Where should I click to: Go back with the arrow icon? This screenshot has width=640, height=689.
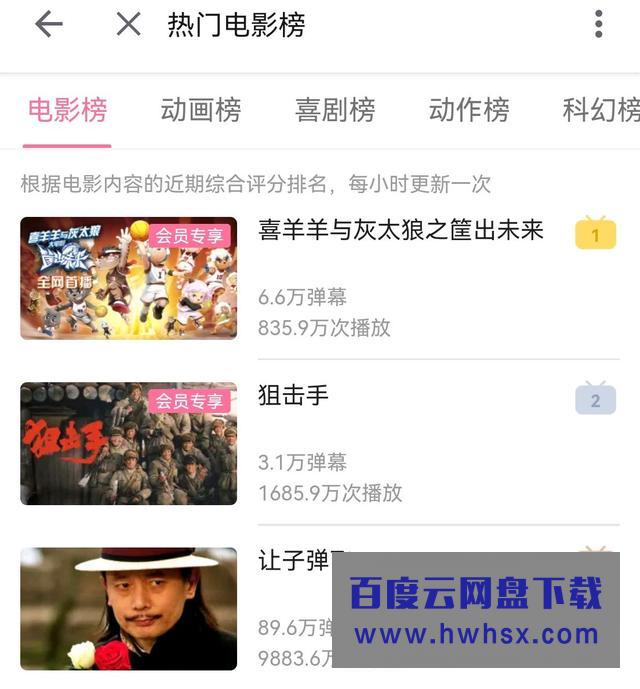[48, 25]
